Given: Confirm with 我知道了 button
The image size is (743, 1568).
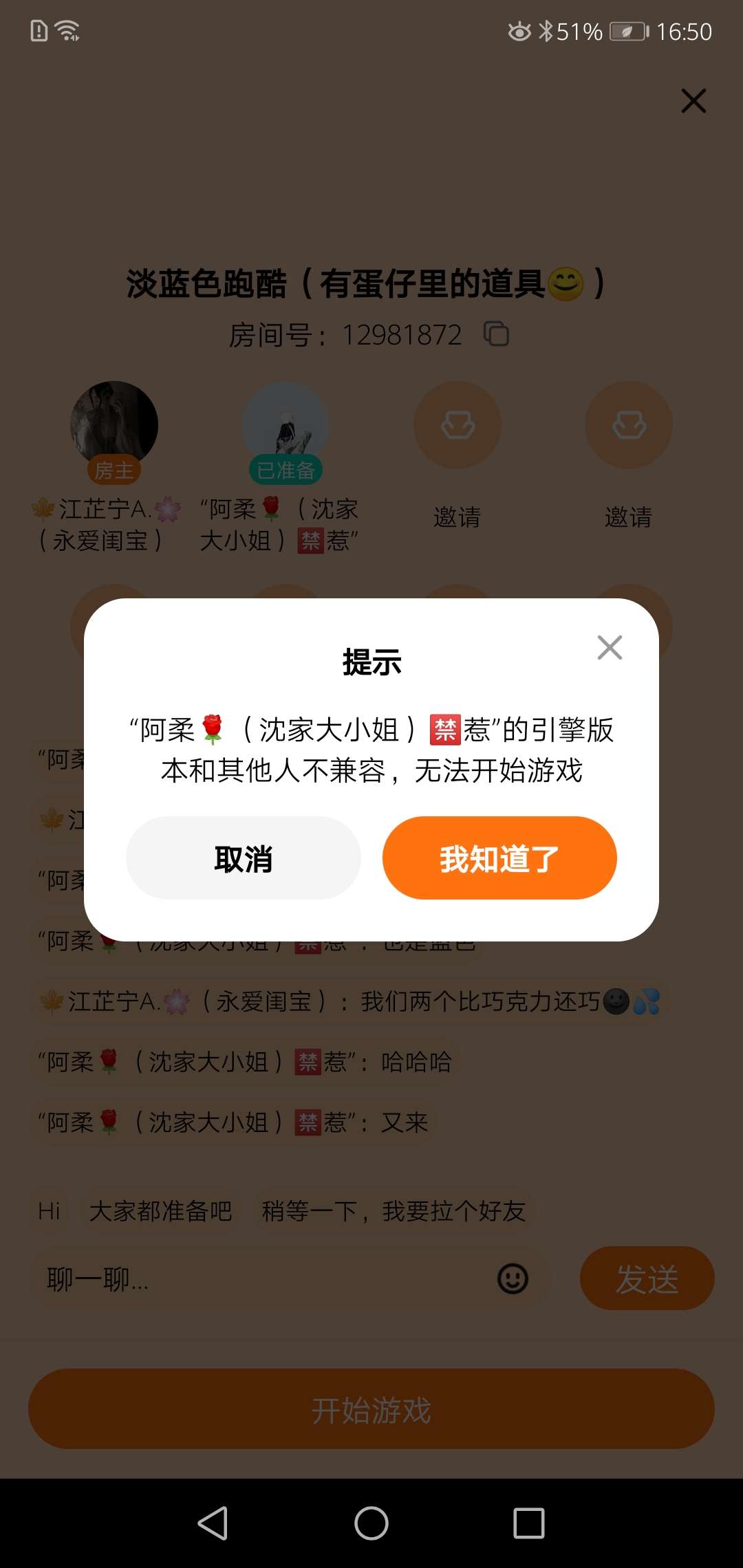Looking at the screenshot, I should pyautogui.click(x=499, y=858).
